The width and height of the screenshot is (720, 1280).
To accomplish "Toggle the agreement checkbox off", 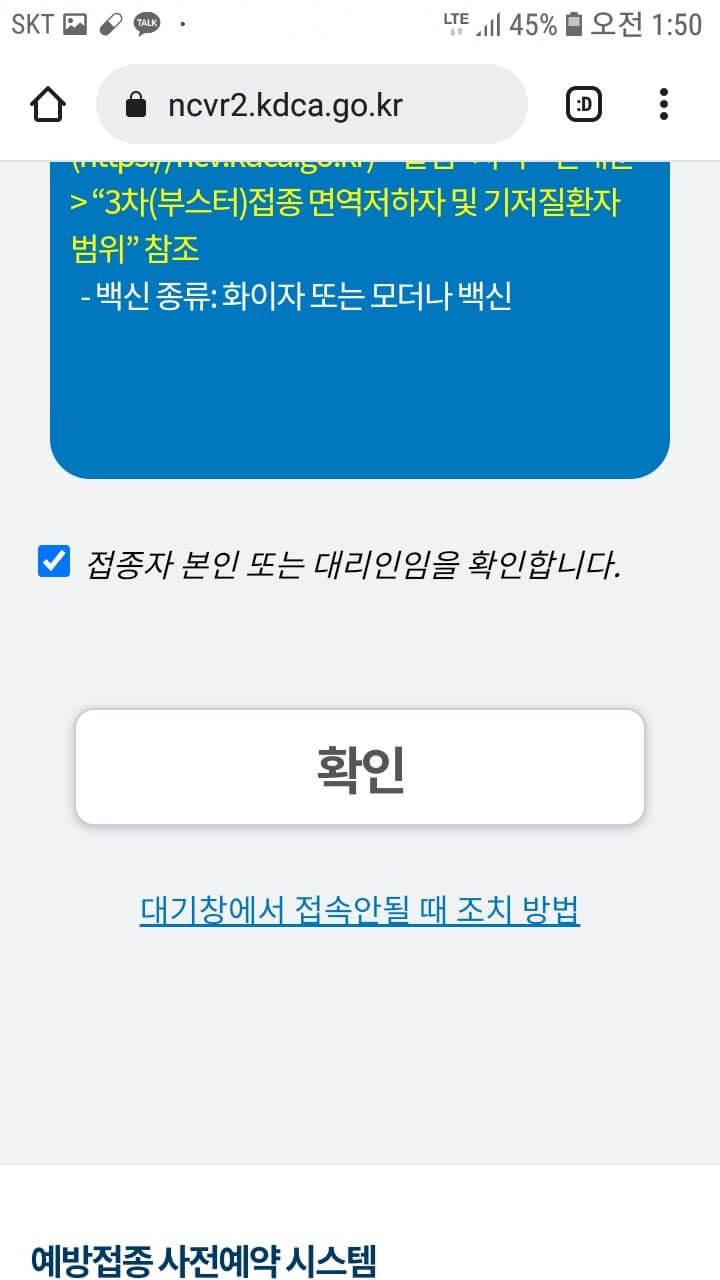I will tap(54, 563).
